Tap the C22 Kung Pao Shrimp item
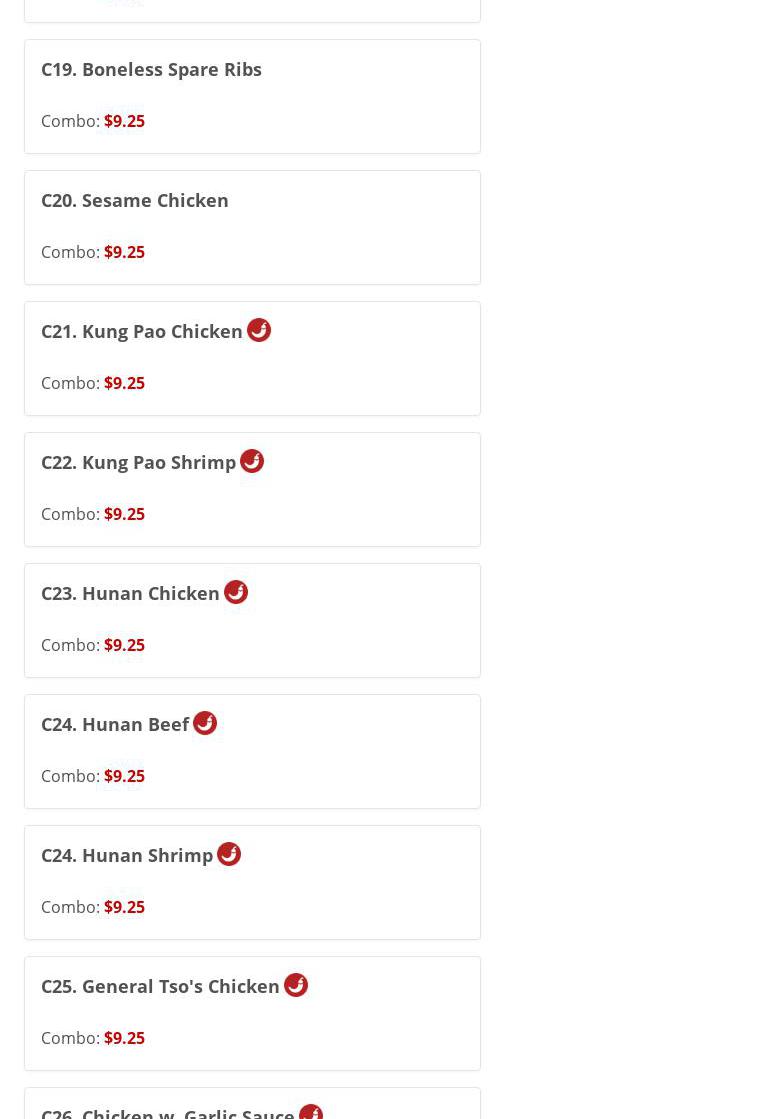This screenshot has width=770, height=1119. 252,489
